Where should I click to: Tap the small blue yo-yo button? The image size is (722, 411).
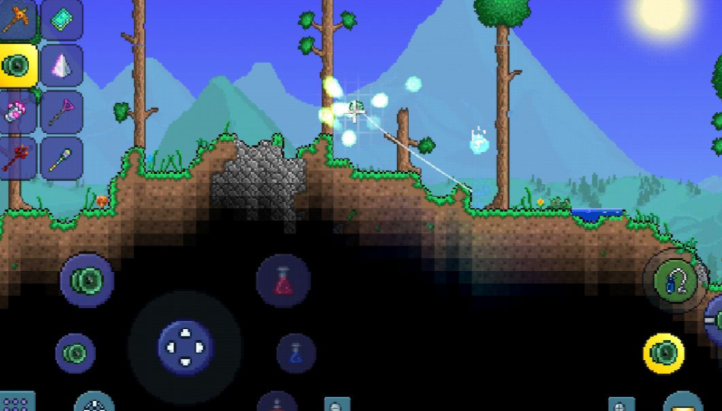75,352
